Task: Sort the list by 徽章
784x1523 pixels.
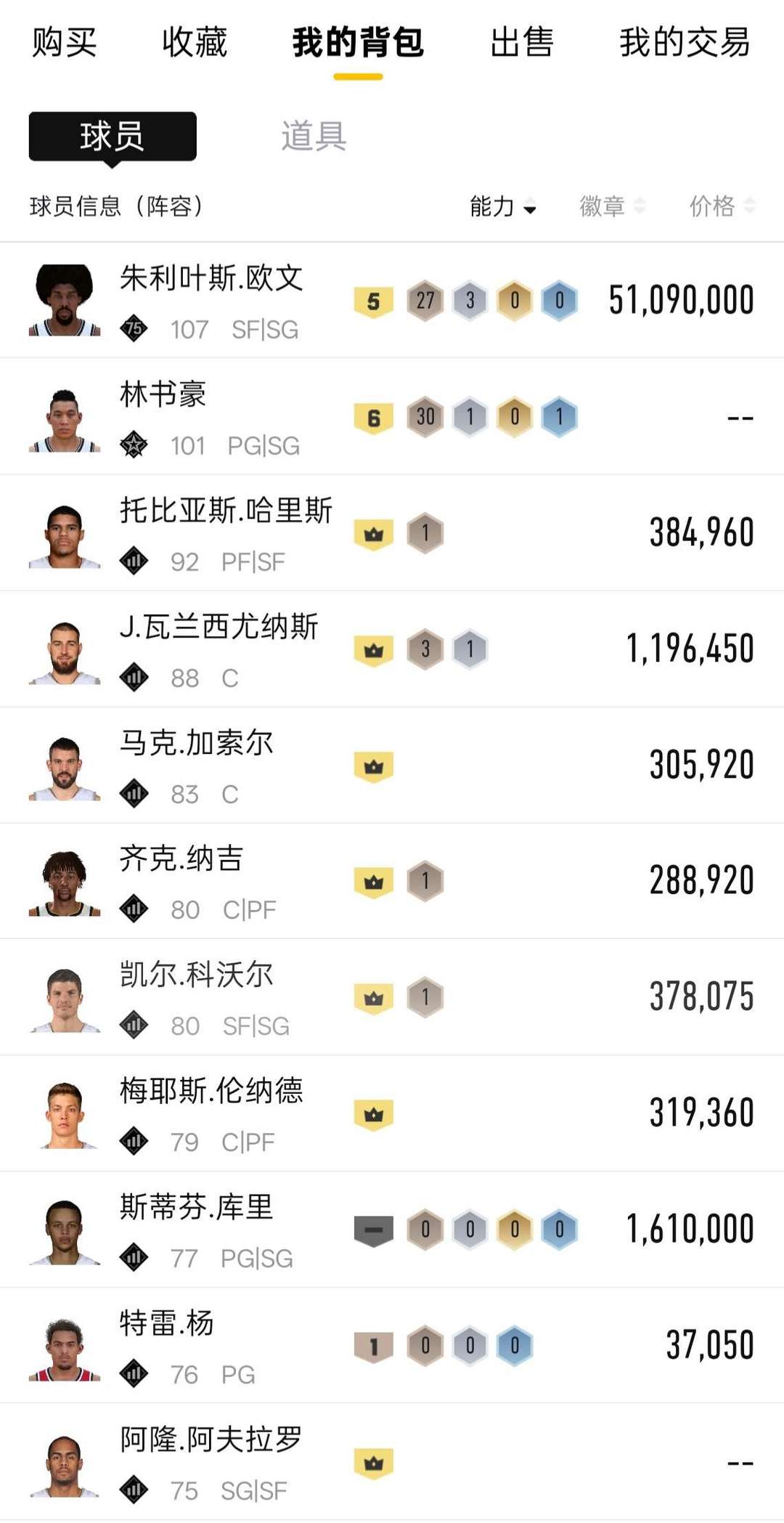Action: (x=611, y=207)
